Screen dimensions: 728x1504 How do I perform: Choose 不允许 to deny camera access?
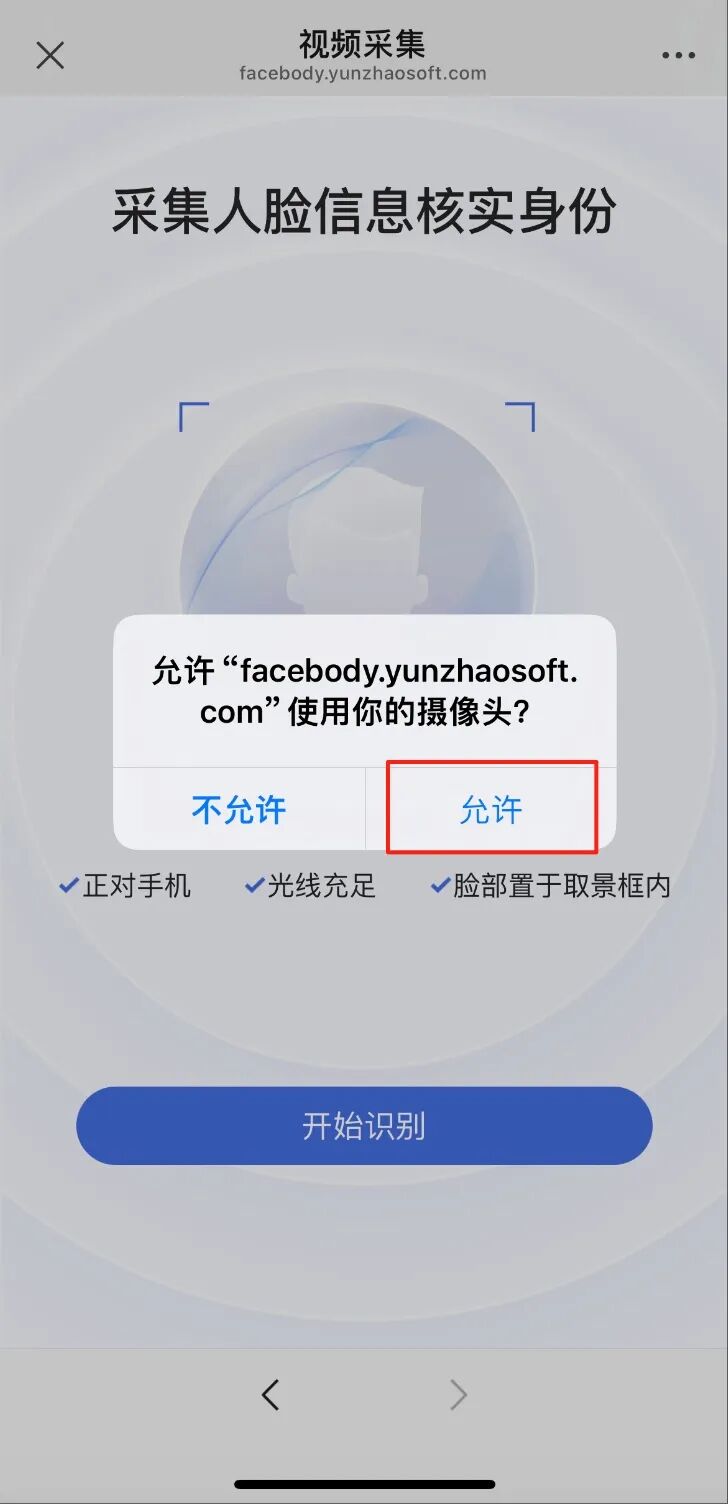[x=239, y=809]
